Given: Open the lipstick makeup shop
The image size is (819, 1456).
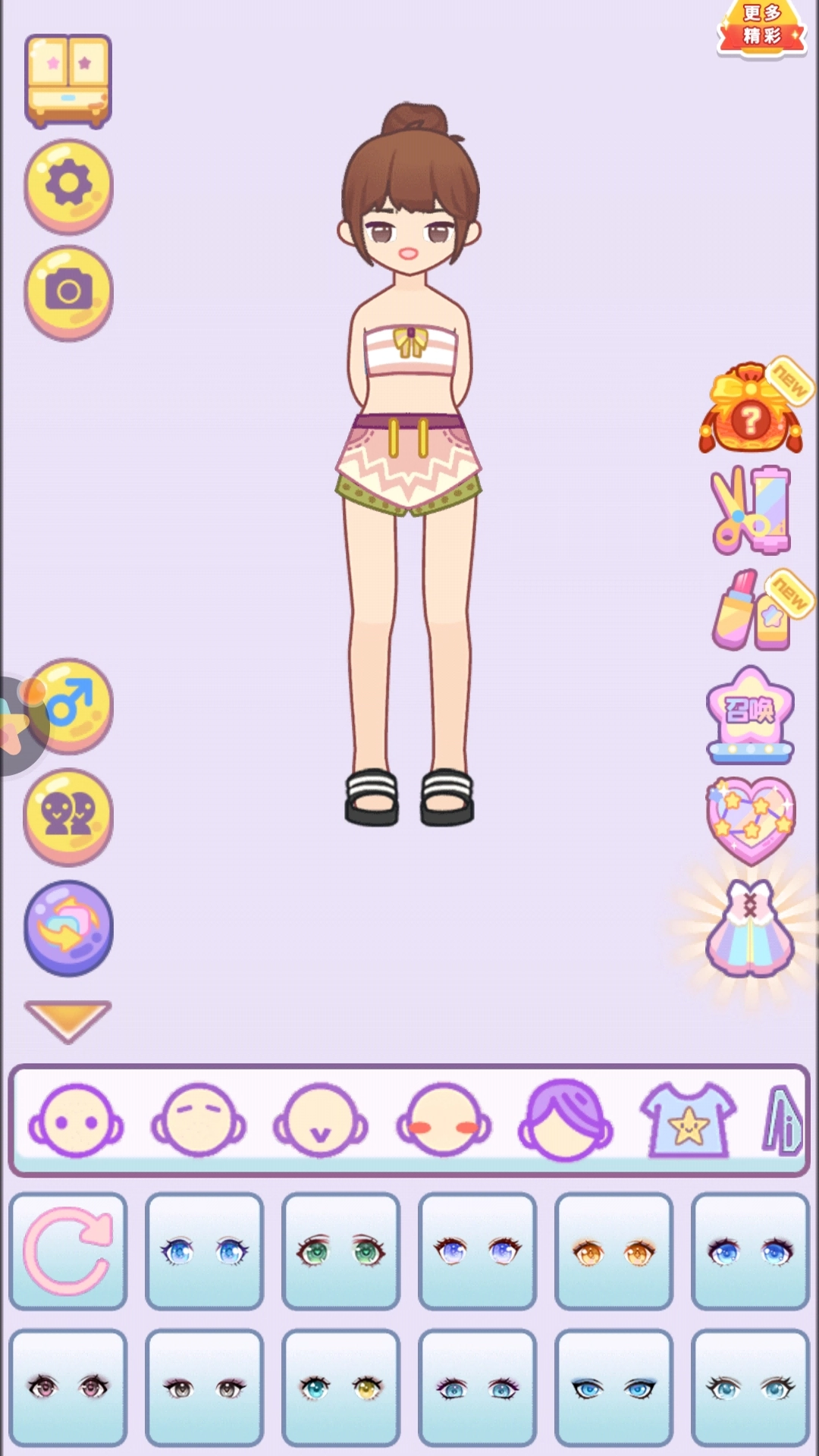Looking at the screenshot, I should 751,611.
